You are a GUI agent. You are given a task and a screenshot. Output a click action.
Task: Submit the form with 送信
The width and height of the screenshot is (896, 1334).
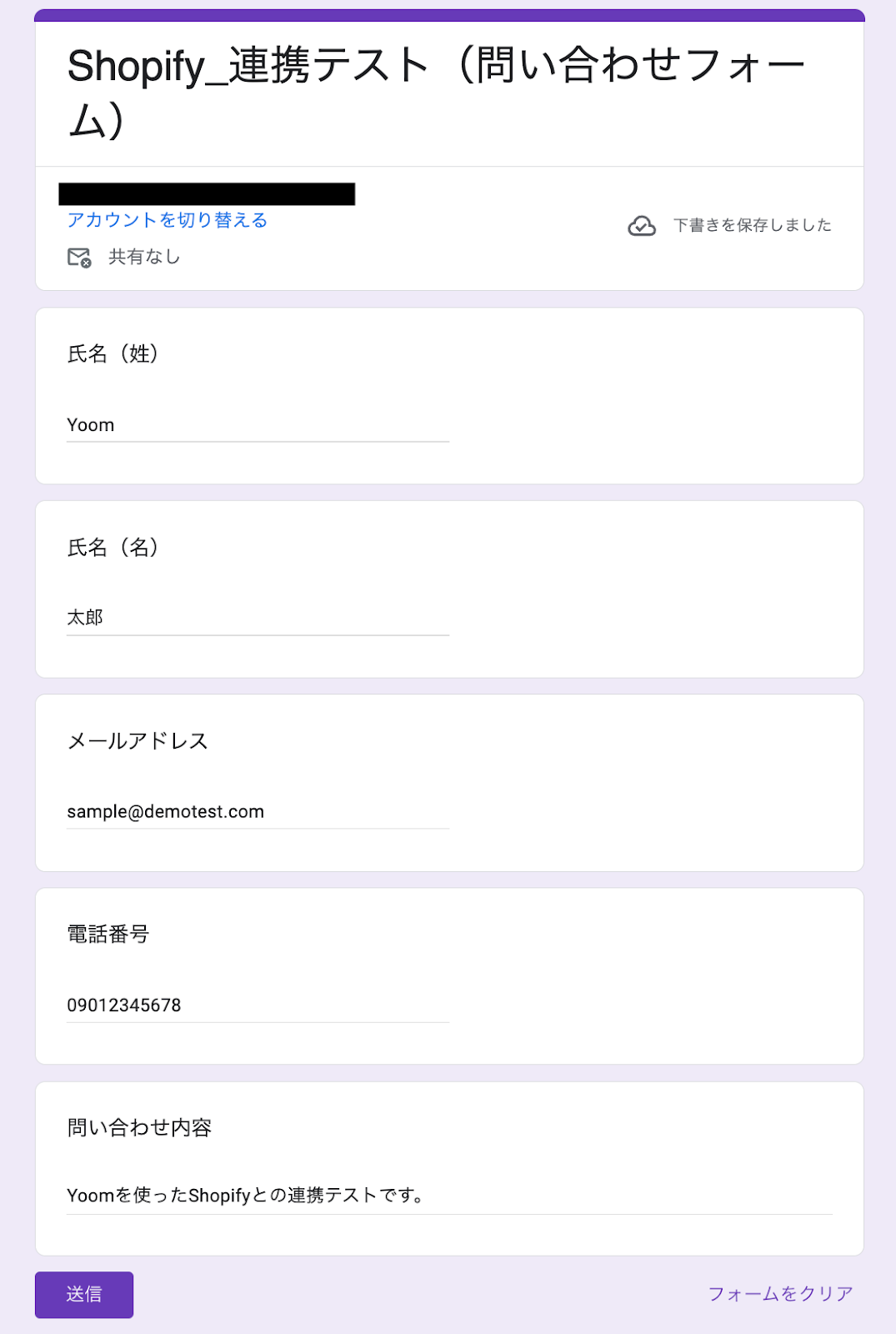click(x=84, y=1294)
